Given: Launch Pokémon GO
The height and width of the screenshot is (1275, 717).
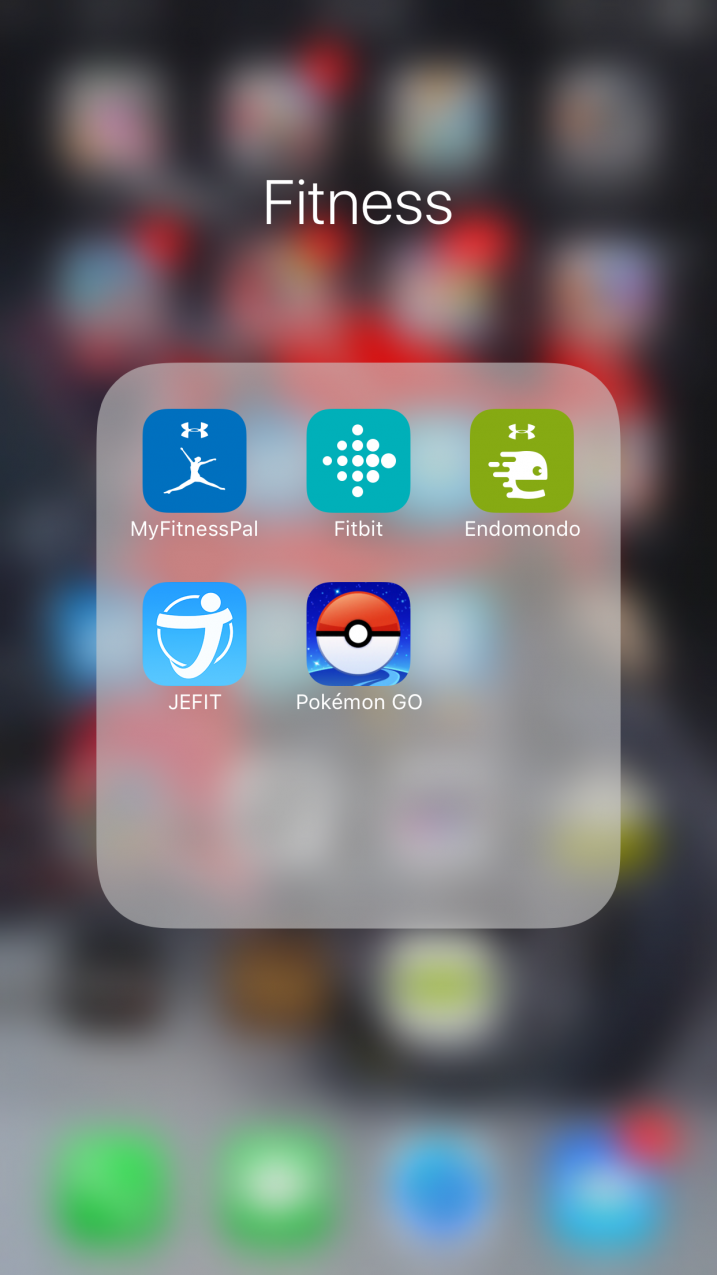Looking at the screenshot, I should [x=358, y=634].
